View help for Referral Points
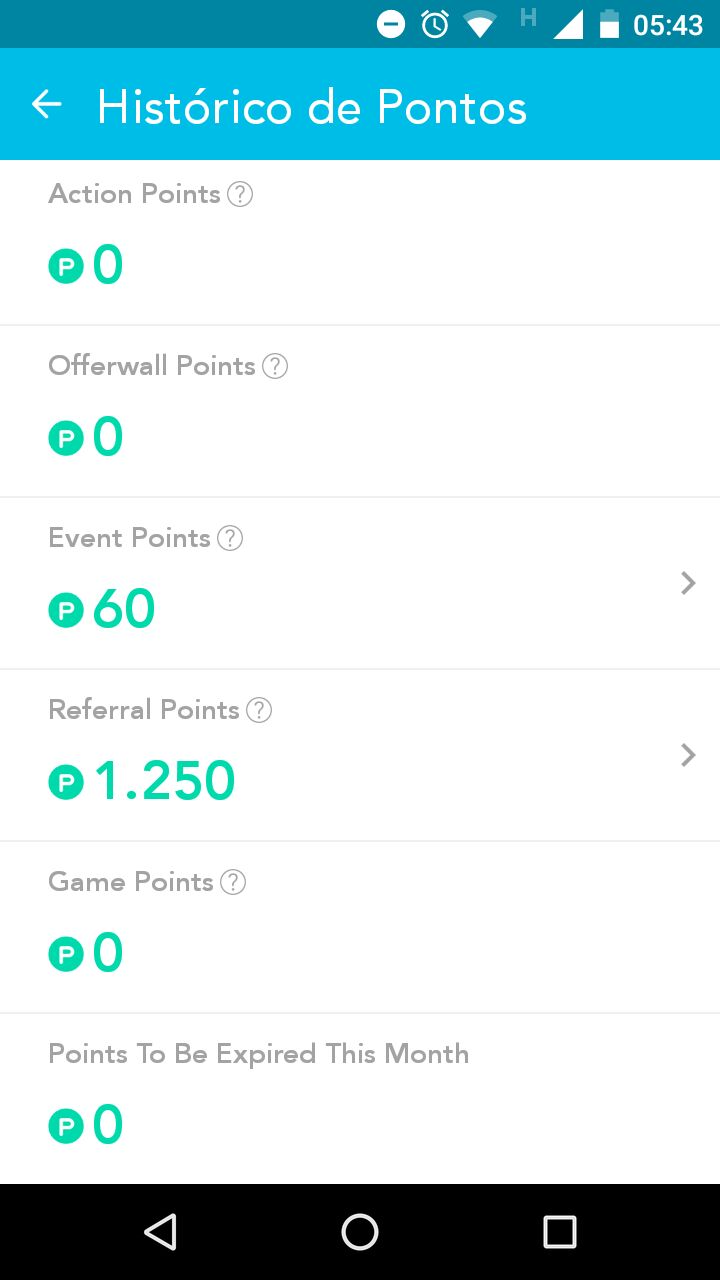This screenshot has height=1280, width=720. tap(259, 710)
